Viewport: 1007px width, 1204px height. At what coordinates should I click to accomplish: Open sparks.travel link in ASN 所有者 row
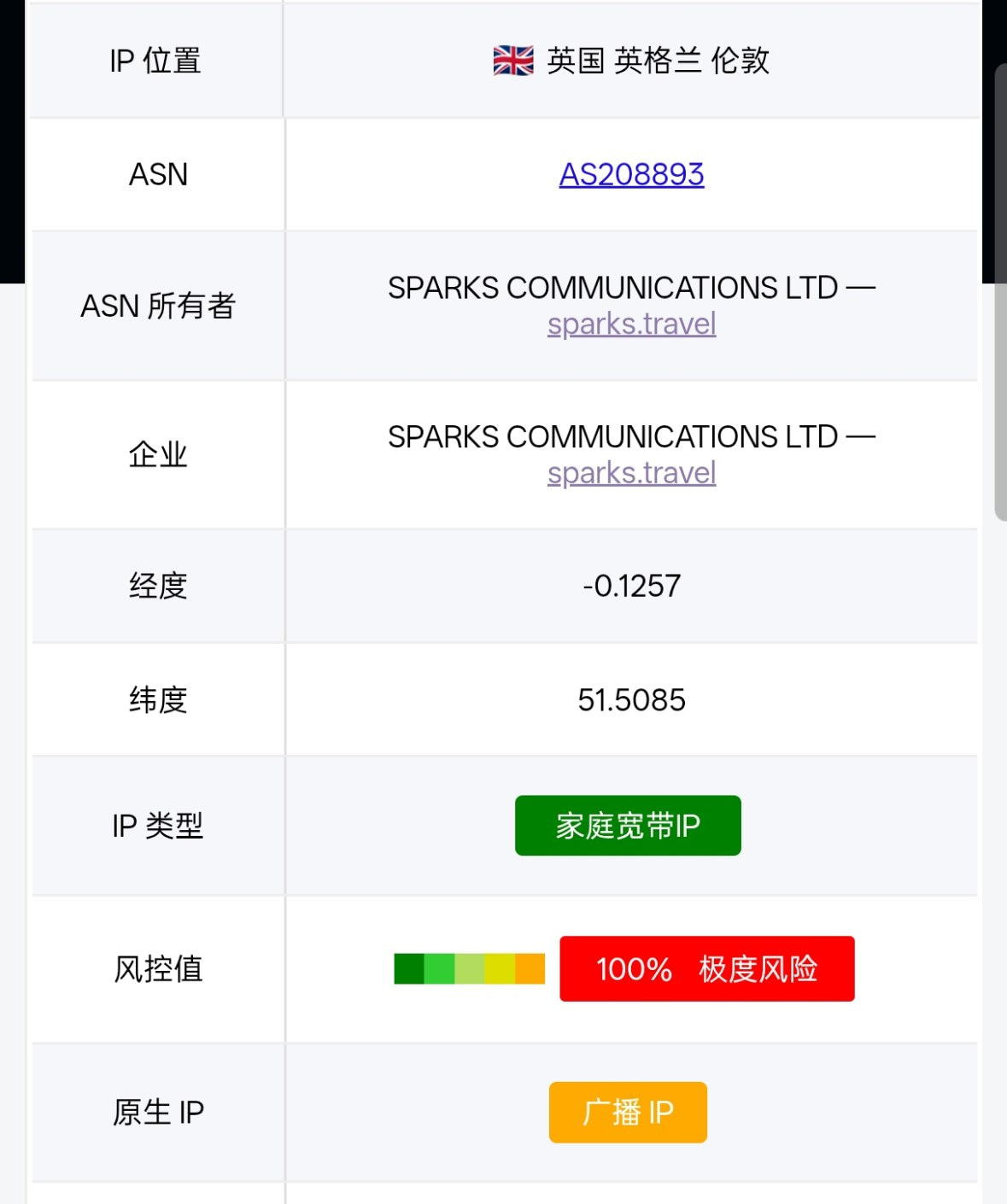(631, 324)
